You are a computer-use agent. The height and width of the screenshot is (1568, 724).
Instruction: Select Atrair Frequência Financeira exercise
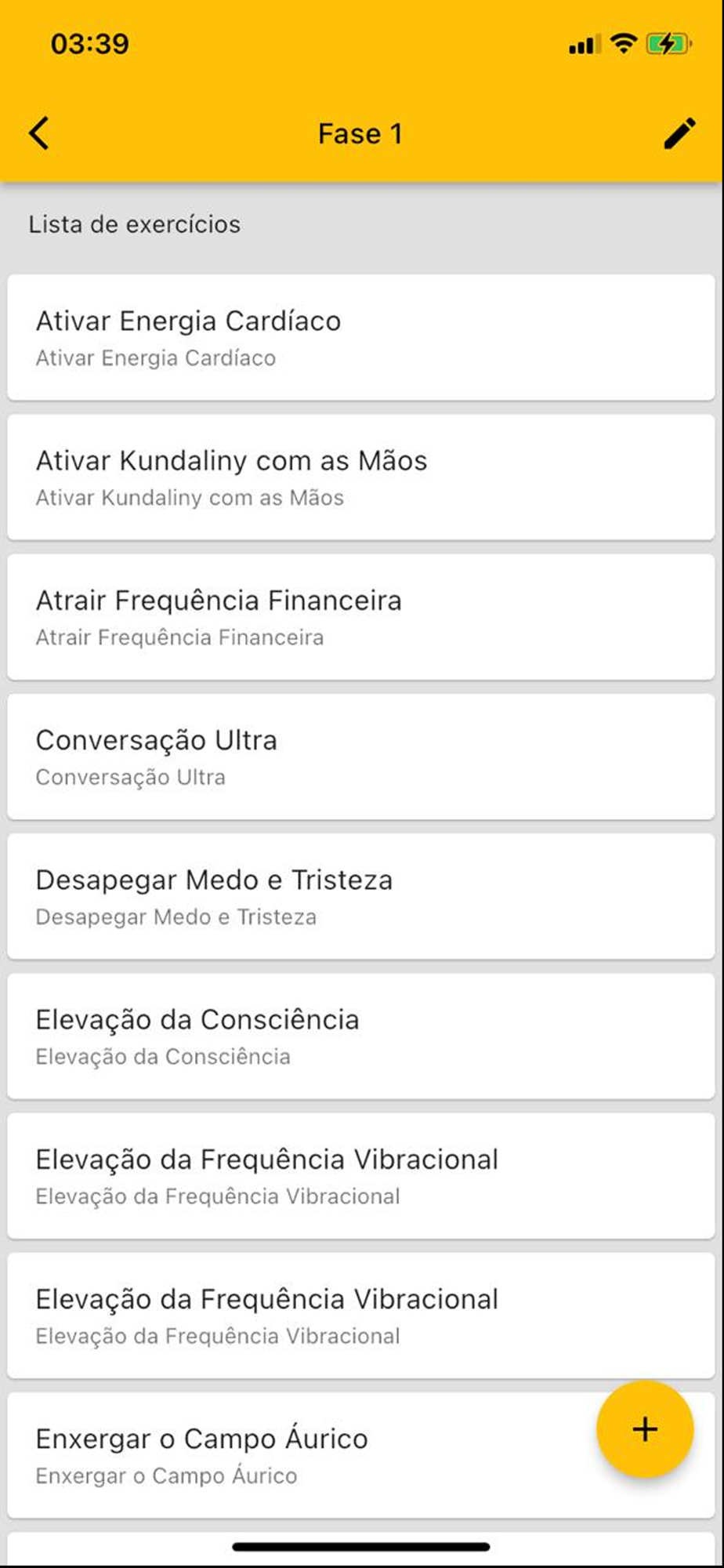click(x=361, y=617)
